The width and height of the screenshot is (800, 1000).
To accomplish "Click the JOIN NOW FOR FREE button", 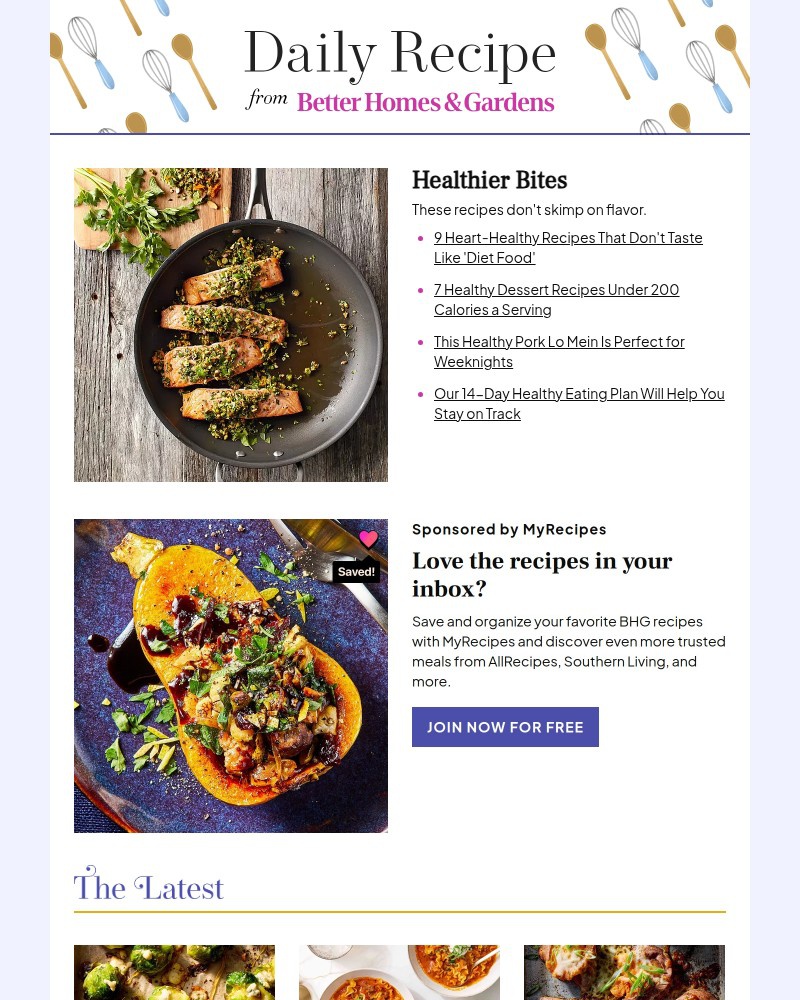I will tap(505, 727).
